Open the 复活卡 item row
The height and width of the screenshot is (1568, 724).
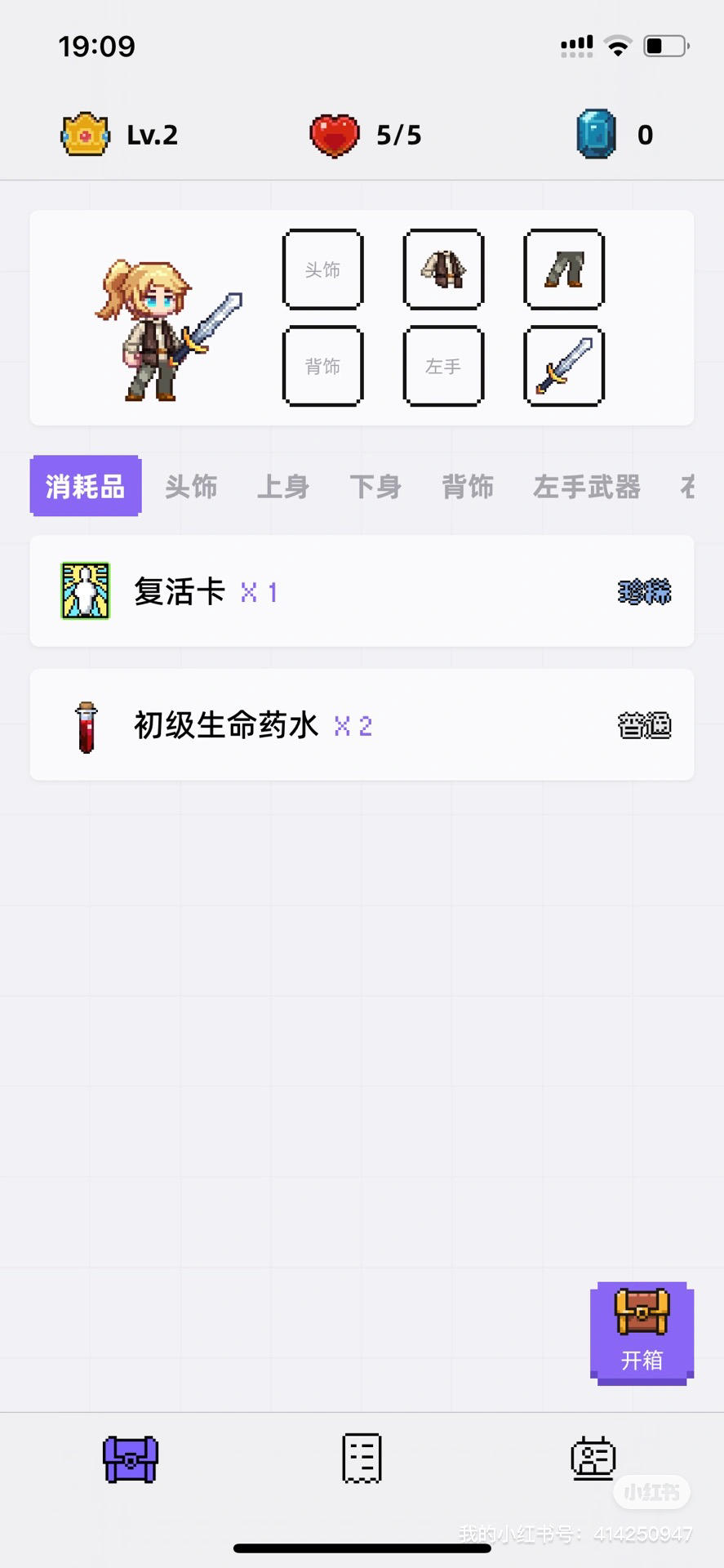(x=362, y=591)
